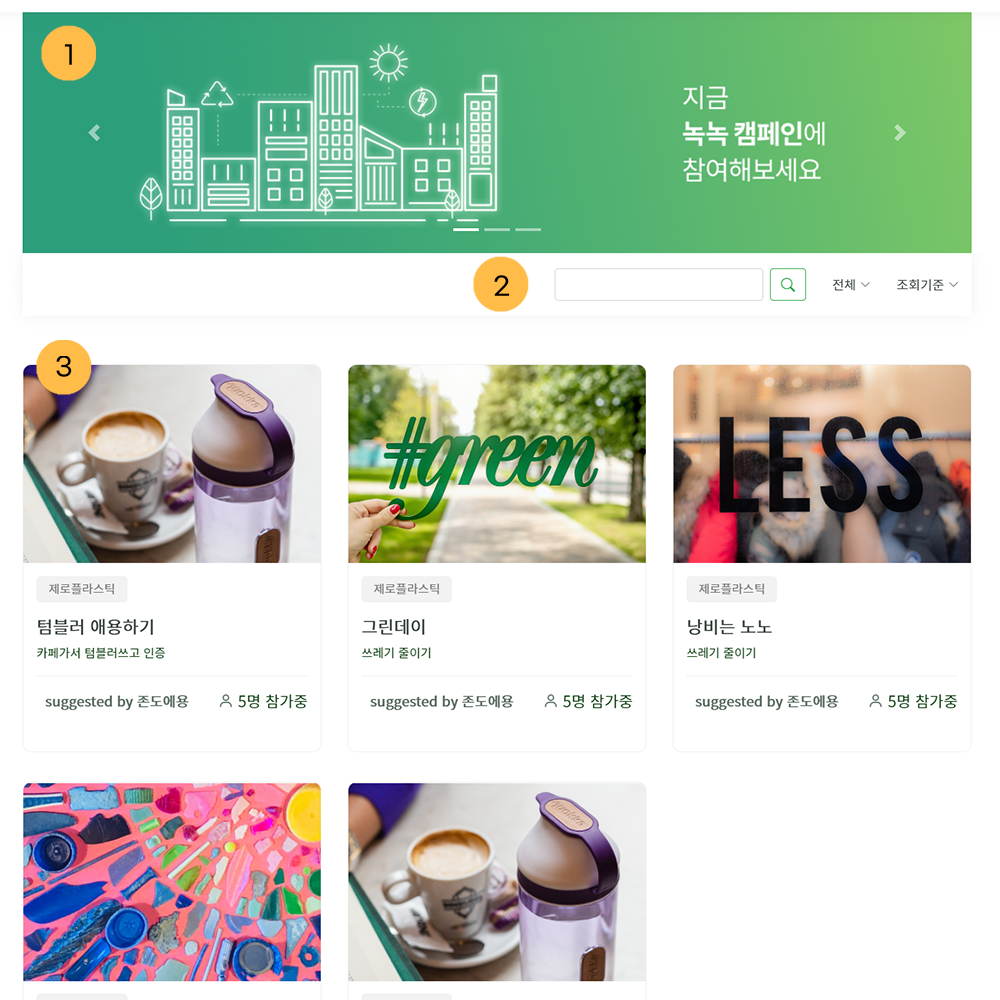1000x1000 pixels.
Task: Jump to the second banner slide indicator
Action: tap(497, 230)
